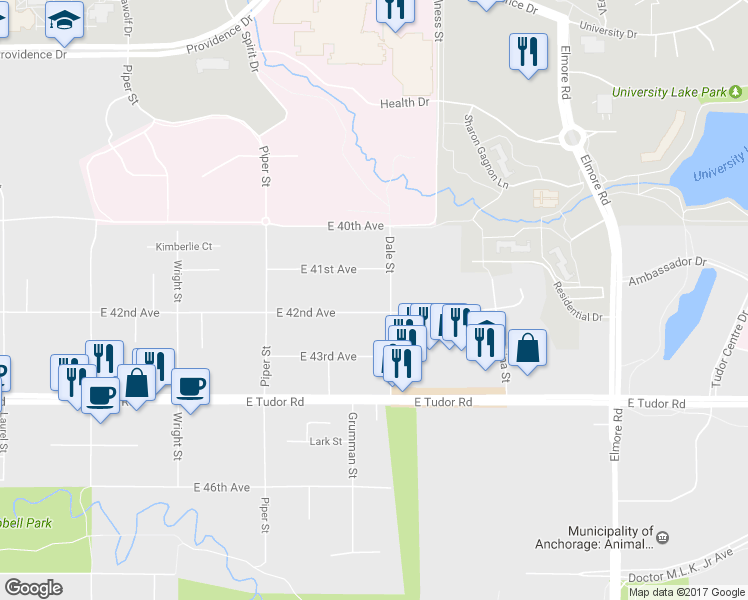Tap the restaurant marker just above E Tudor Rd near Dale St
Screen dimensions: 748x600
pos(403,364)
